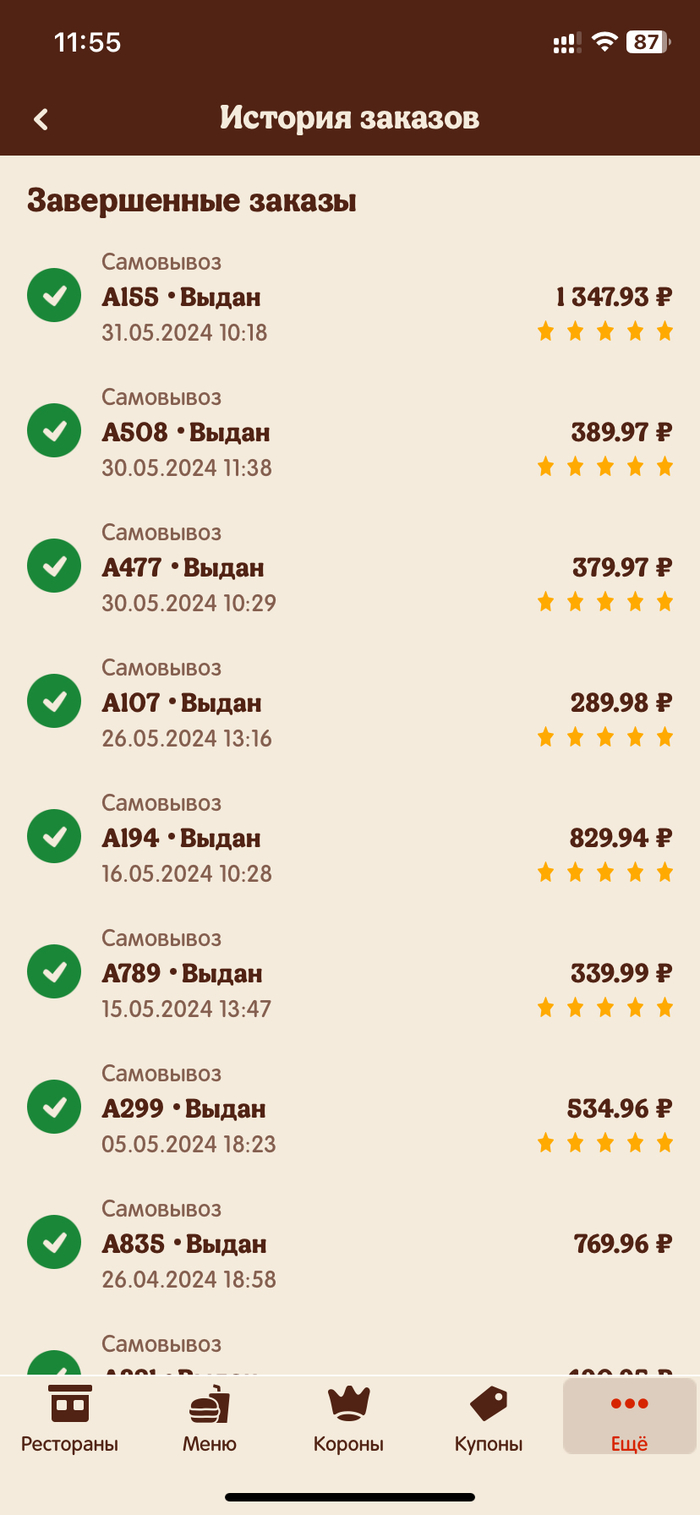Open the Меню tab

(x=210, y=1417)
